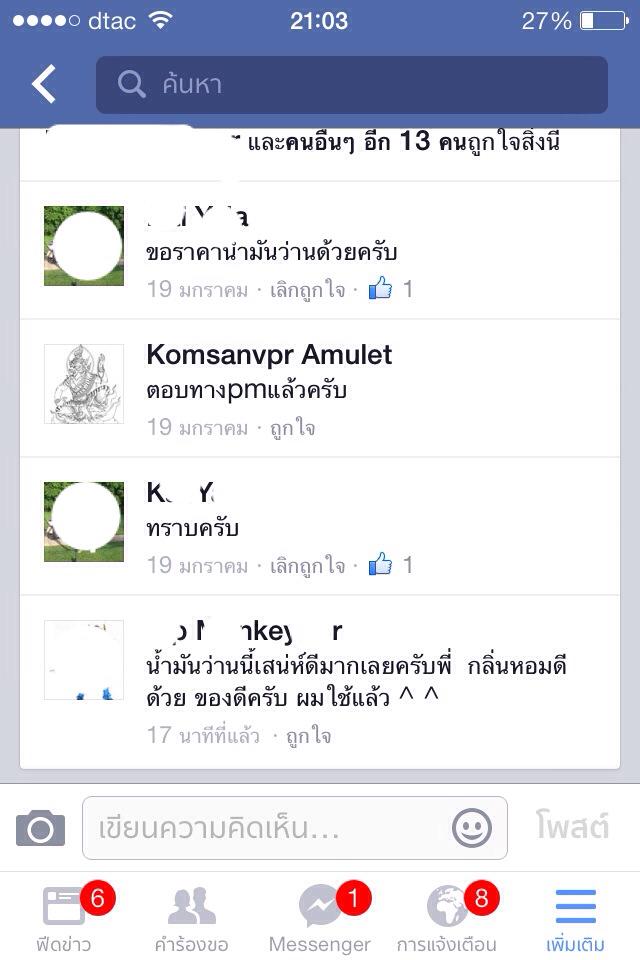The width and height of the screenshot is (640, 960).
Task: Switch to the ฟีดข่าว tab
Action: pos(64,917)
